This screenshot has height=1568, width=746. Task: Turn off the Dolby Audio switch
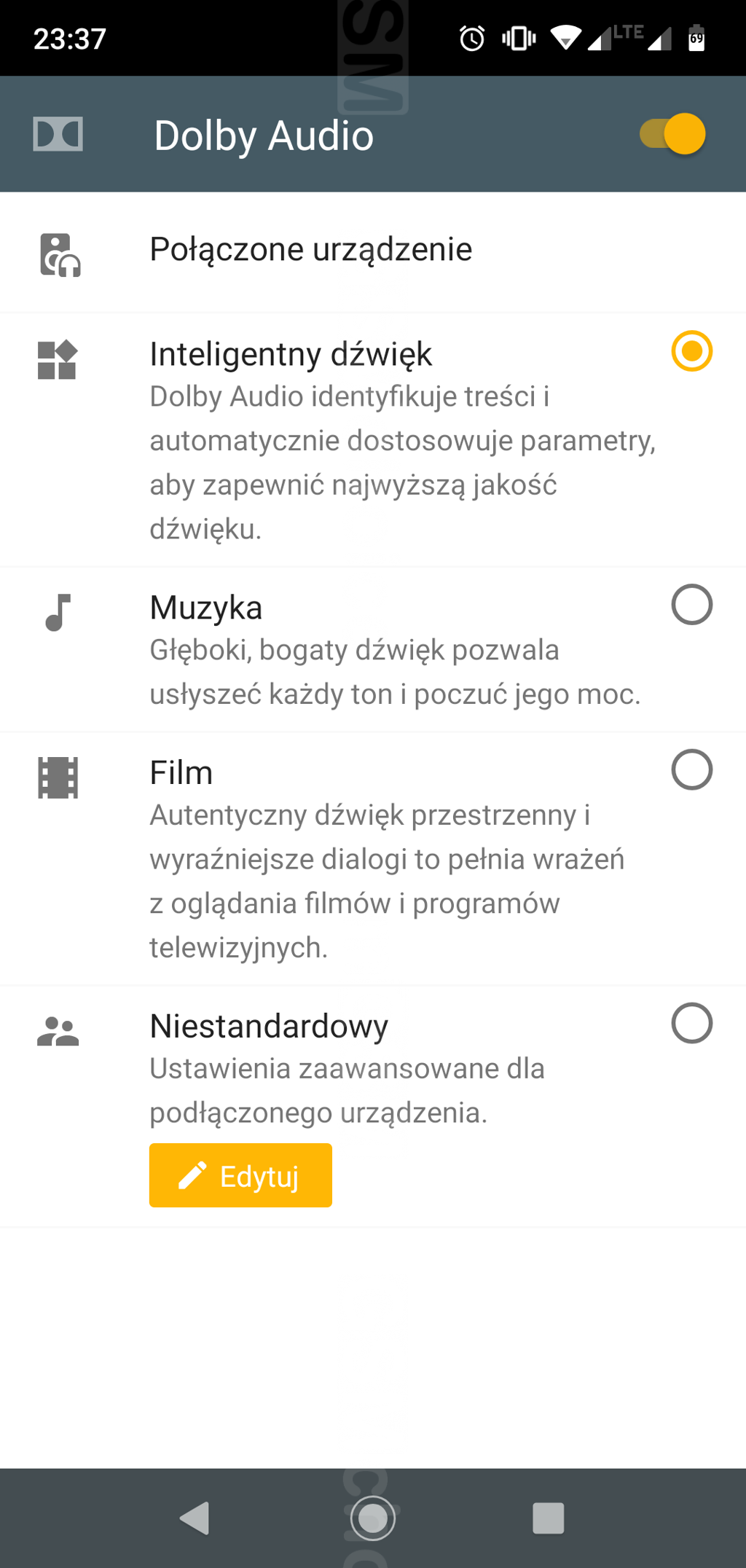[x=673, y=134]
